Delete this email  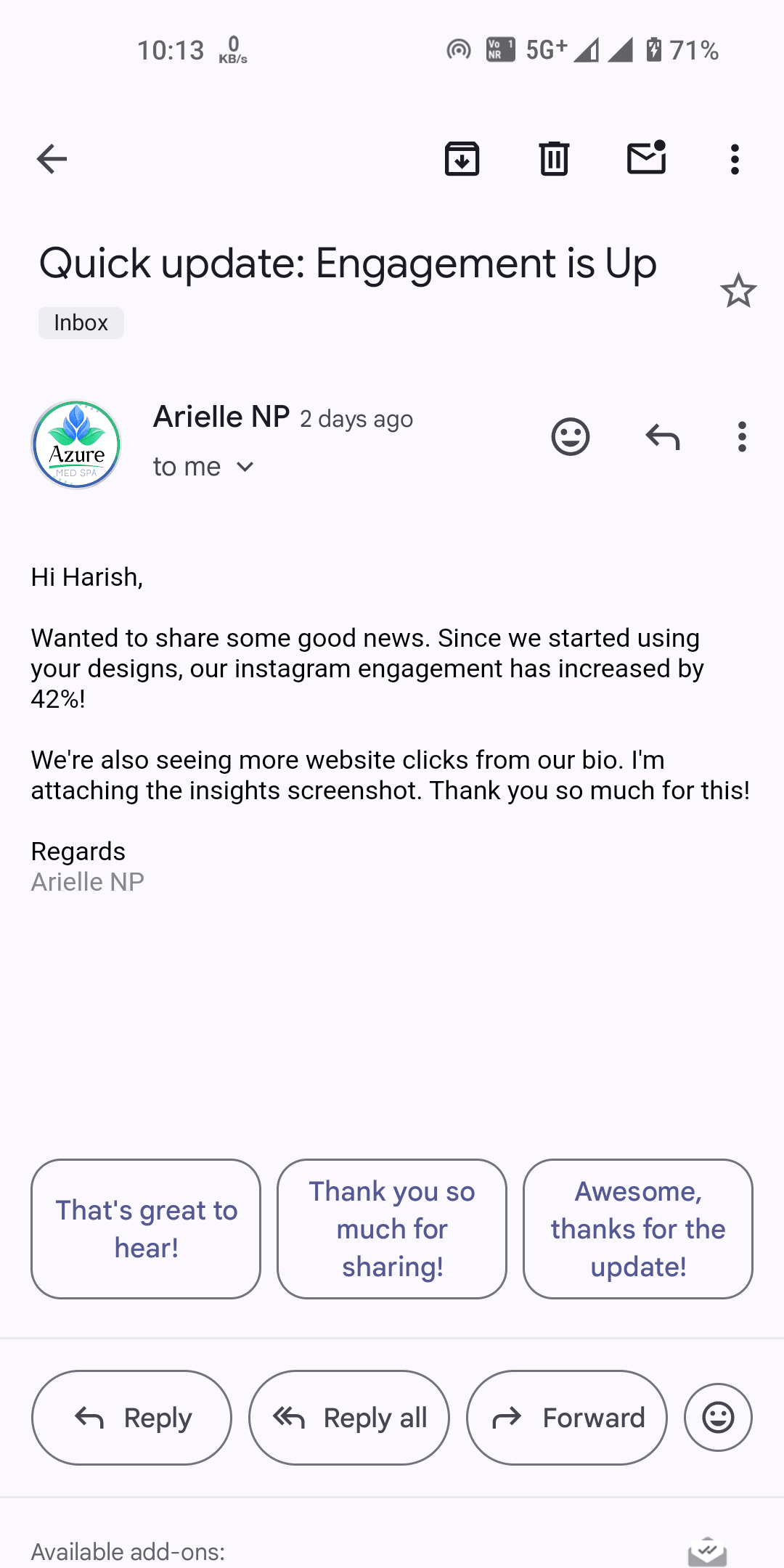click(554, 159)
